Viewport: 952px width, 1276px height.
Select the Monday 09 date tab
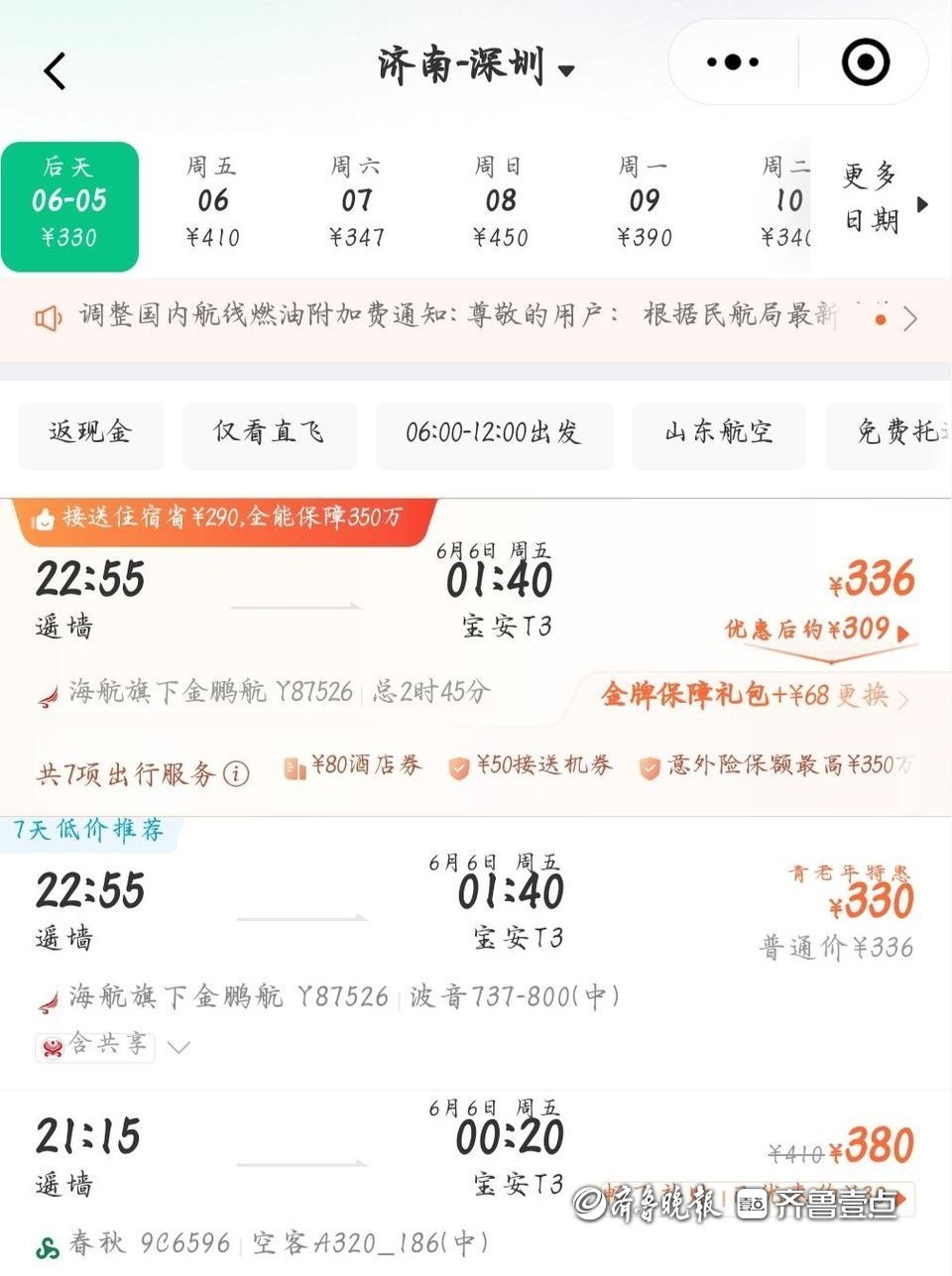pos(644,202)
